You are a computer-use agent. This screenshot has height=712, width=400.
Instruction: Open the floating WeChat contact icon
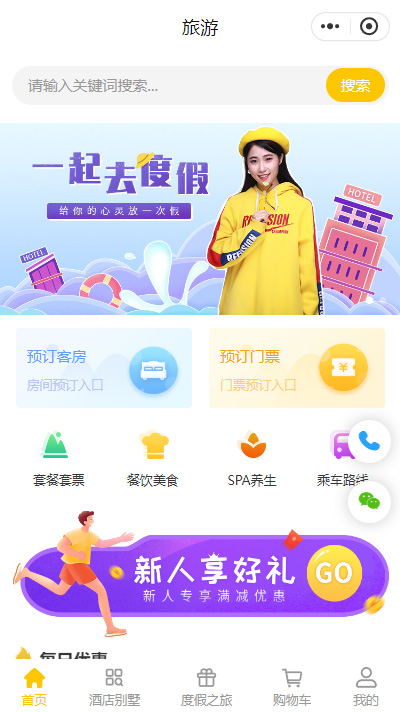[369, 502]
